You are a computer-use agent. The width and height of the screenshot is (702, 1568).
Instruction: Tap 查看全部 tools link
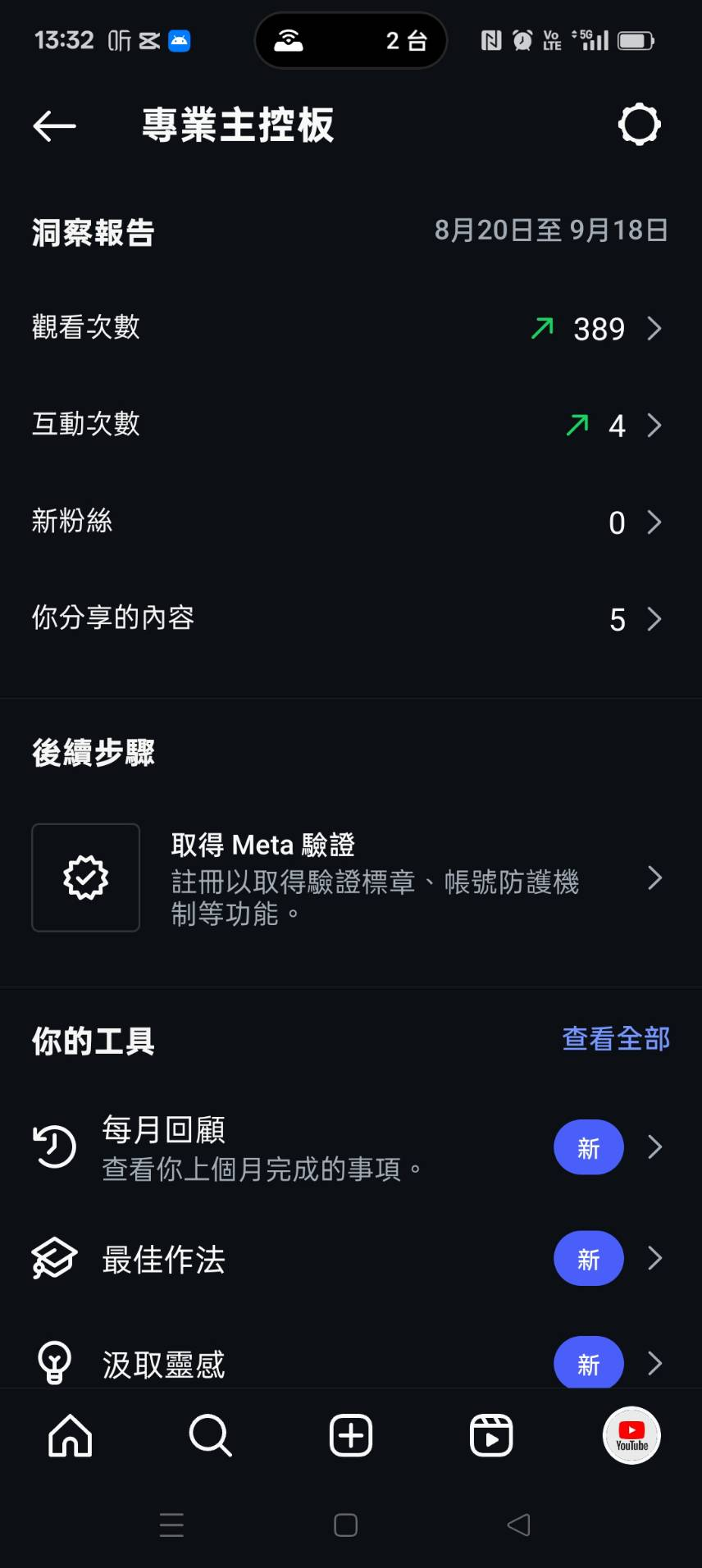pos(616,1039)
